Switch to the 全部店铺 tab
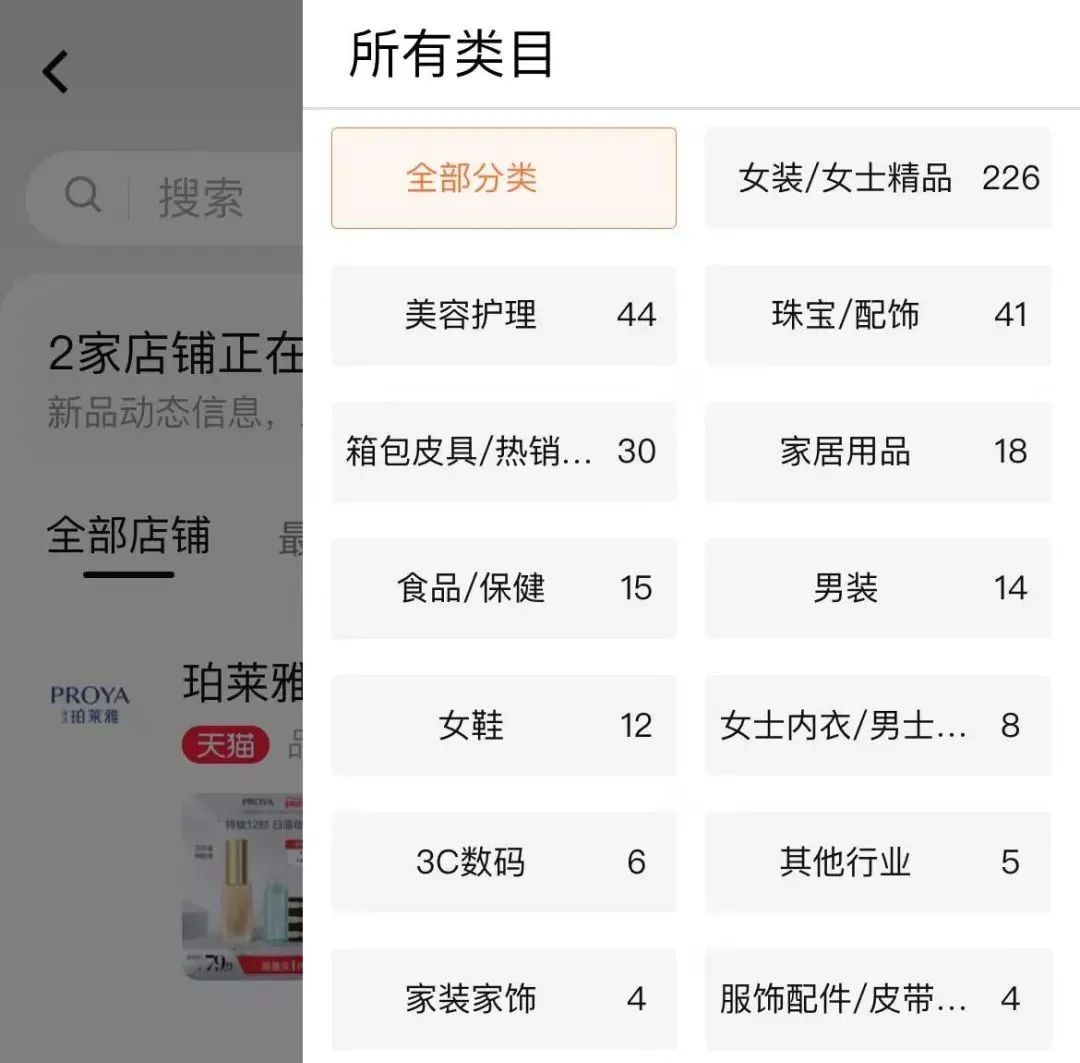Image resolution: width=1080 pixels, height=1063 pixels. point(128,537)
